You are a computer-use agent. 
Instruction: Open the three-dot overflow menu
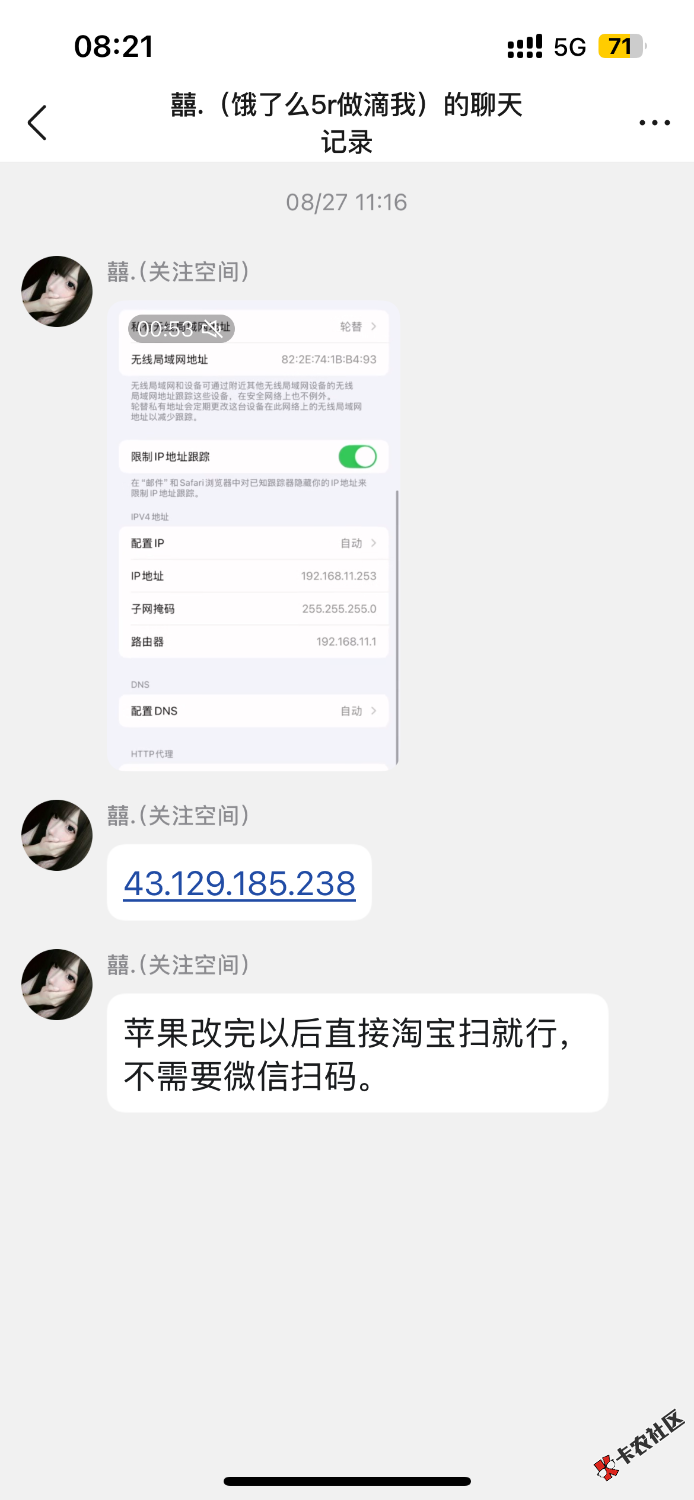click(654, 123)
